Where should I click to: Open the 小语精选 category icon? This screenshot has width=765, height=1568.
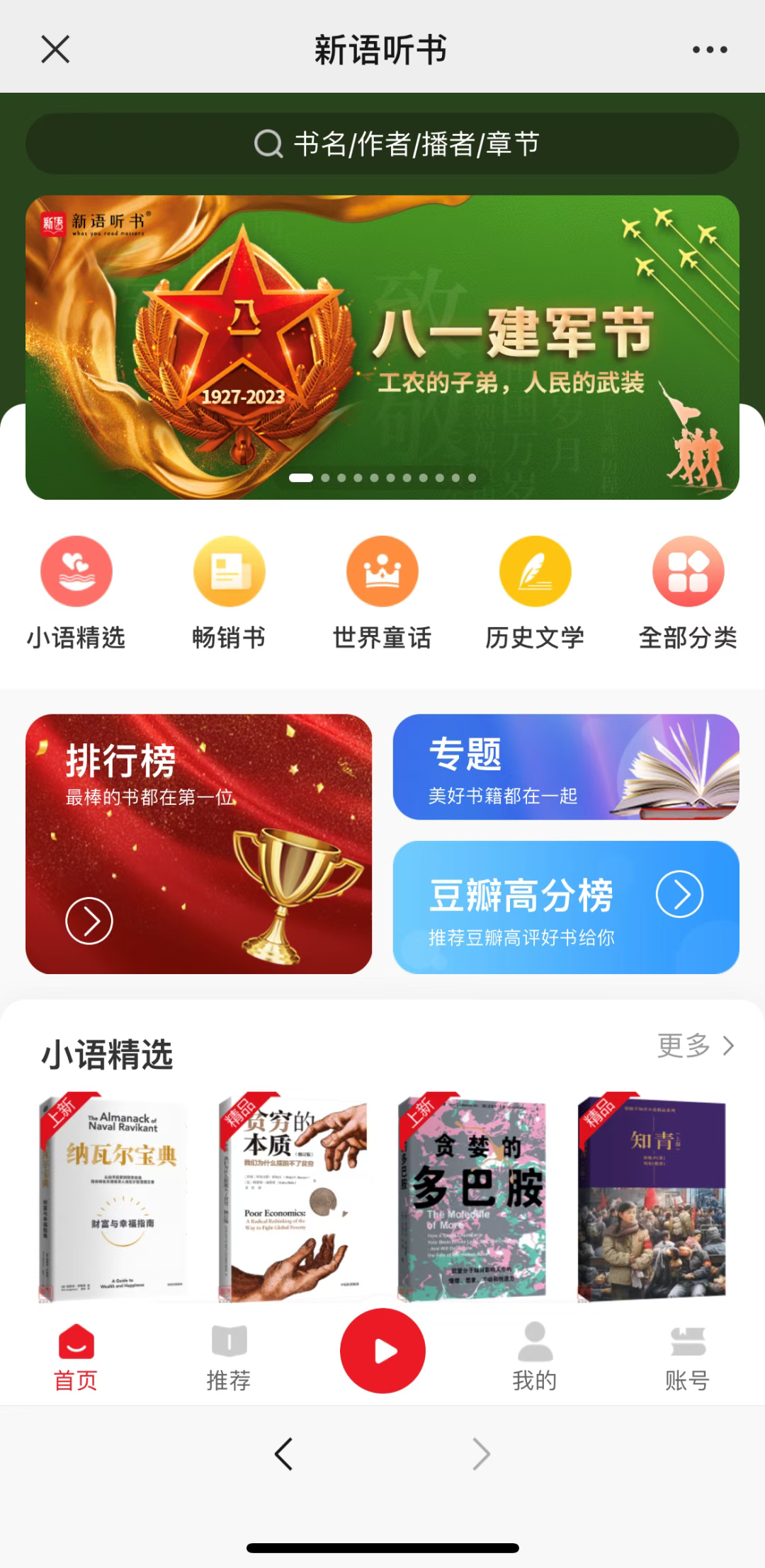76,572
